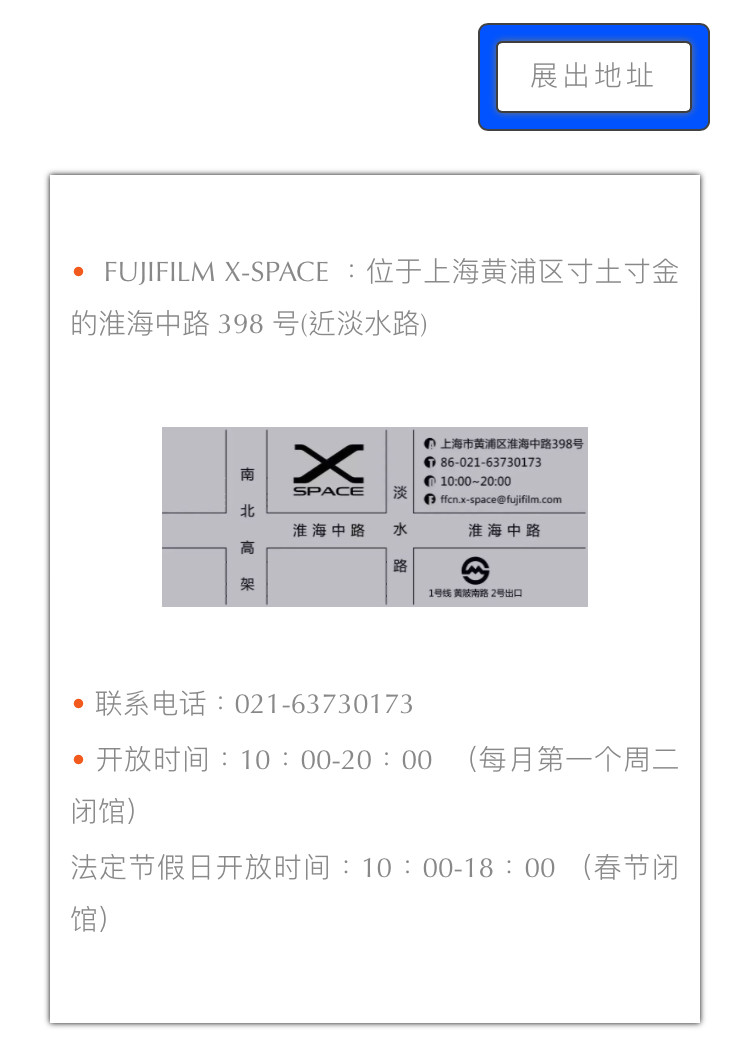The image size is (750, 1053).
Task: Open the X-SPACE location map image
Action: tap(375, 517)
